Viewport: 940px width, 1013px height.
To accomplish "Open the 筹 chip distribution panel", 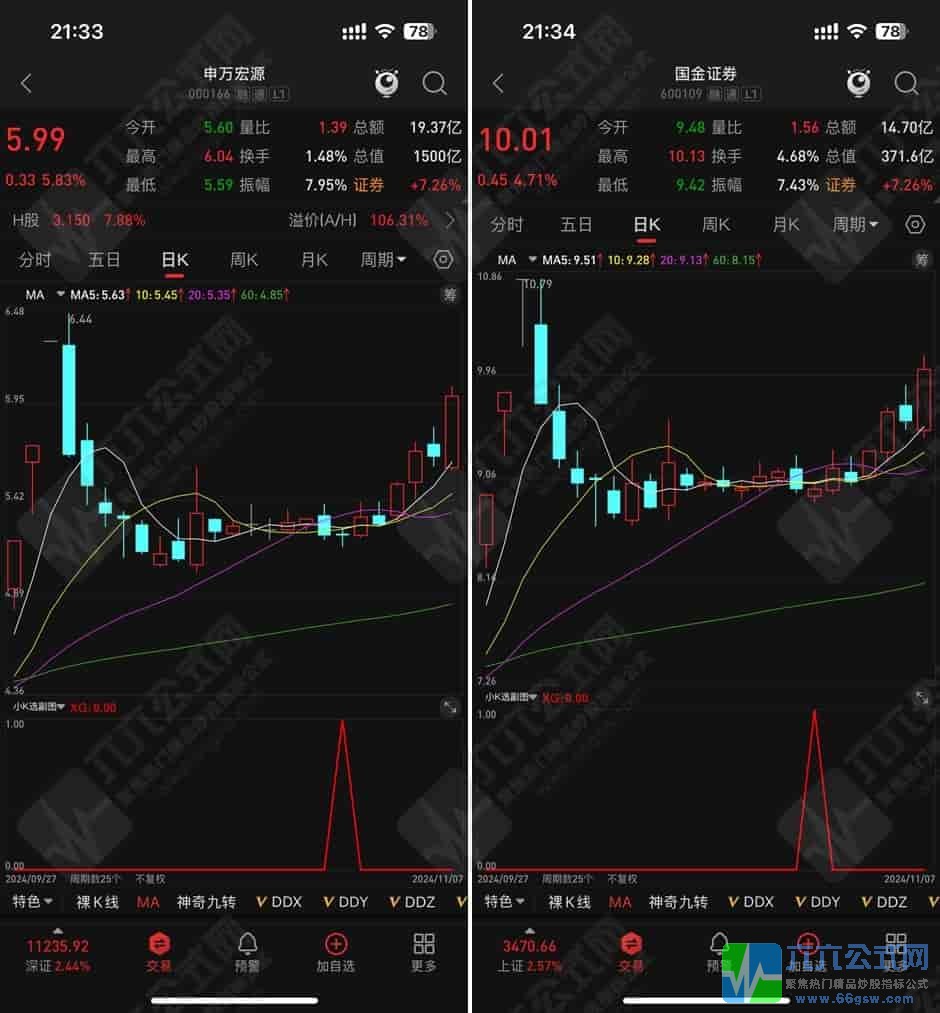I will click(x=451, y=295).
